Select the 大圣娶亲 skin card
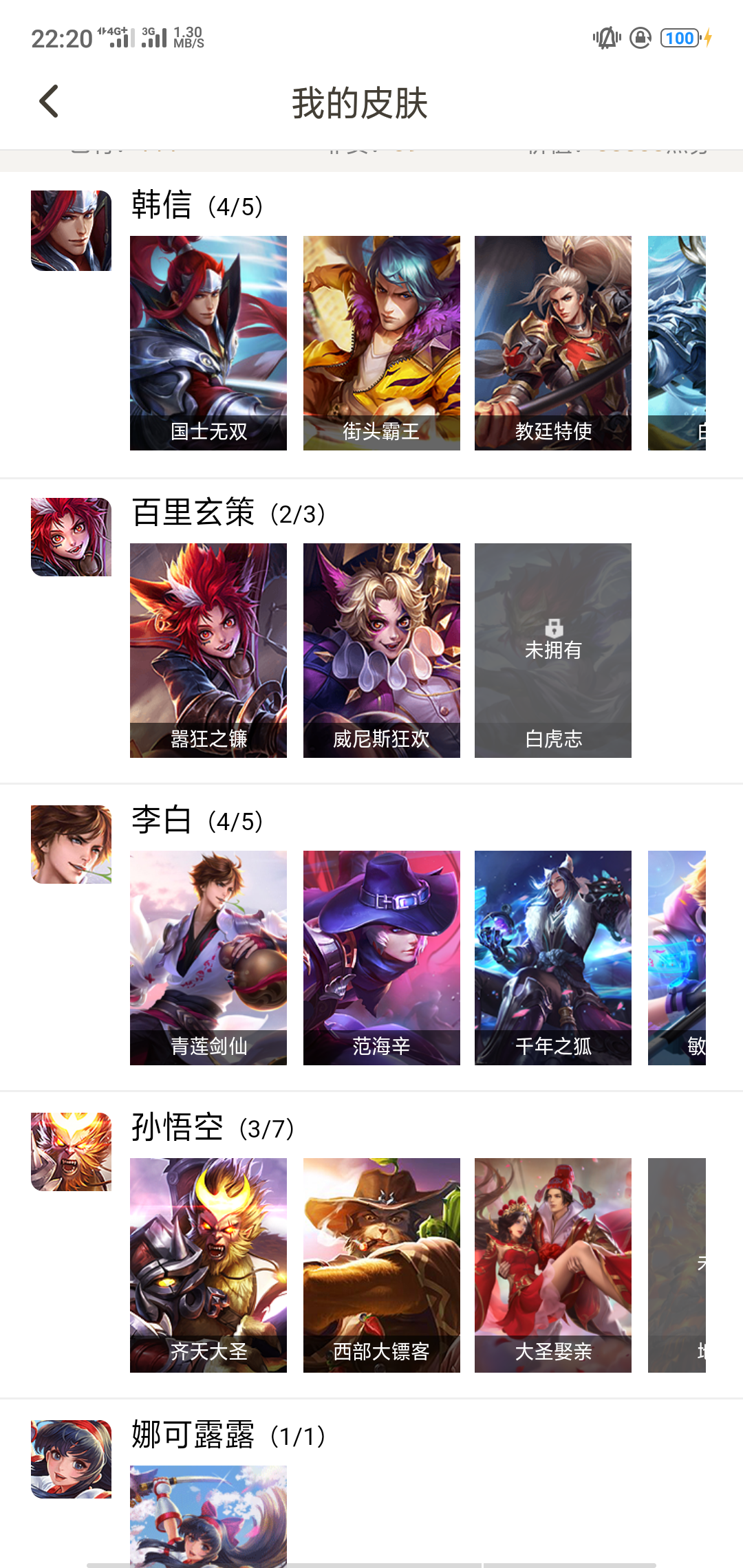The image size is (743, 1568). 552,1265
